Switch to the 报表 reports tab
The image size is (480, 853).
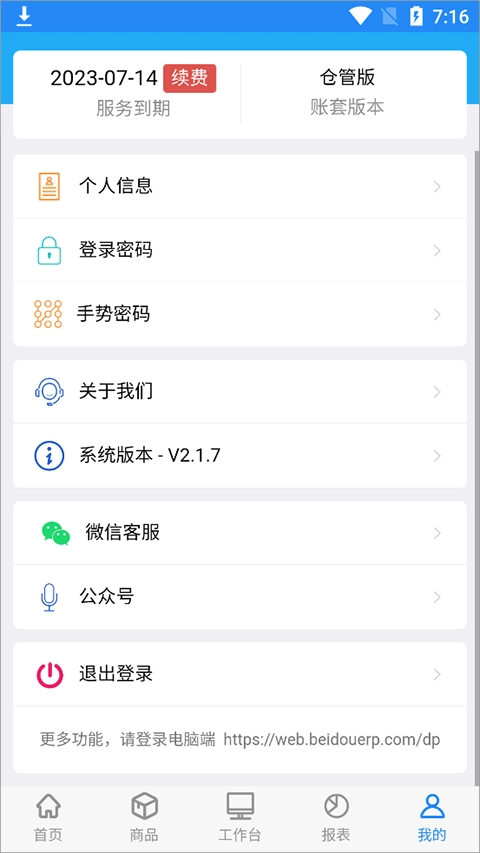[336, 817]
